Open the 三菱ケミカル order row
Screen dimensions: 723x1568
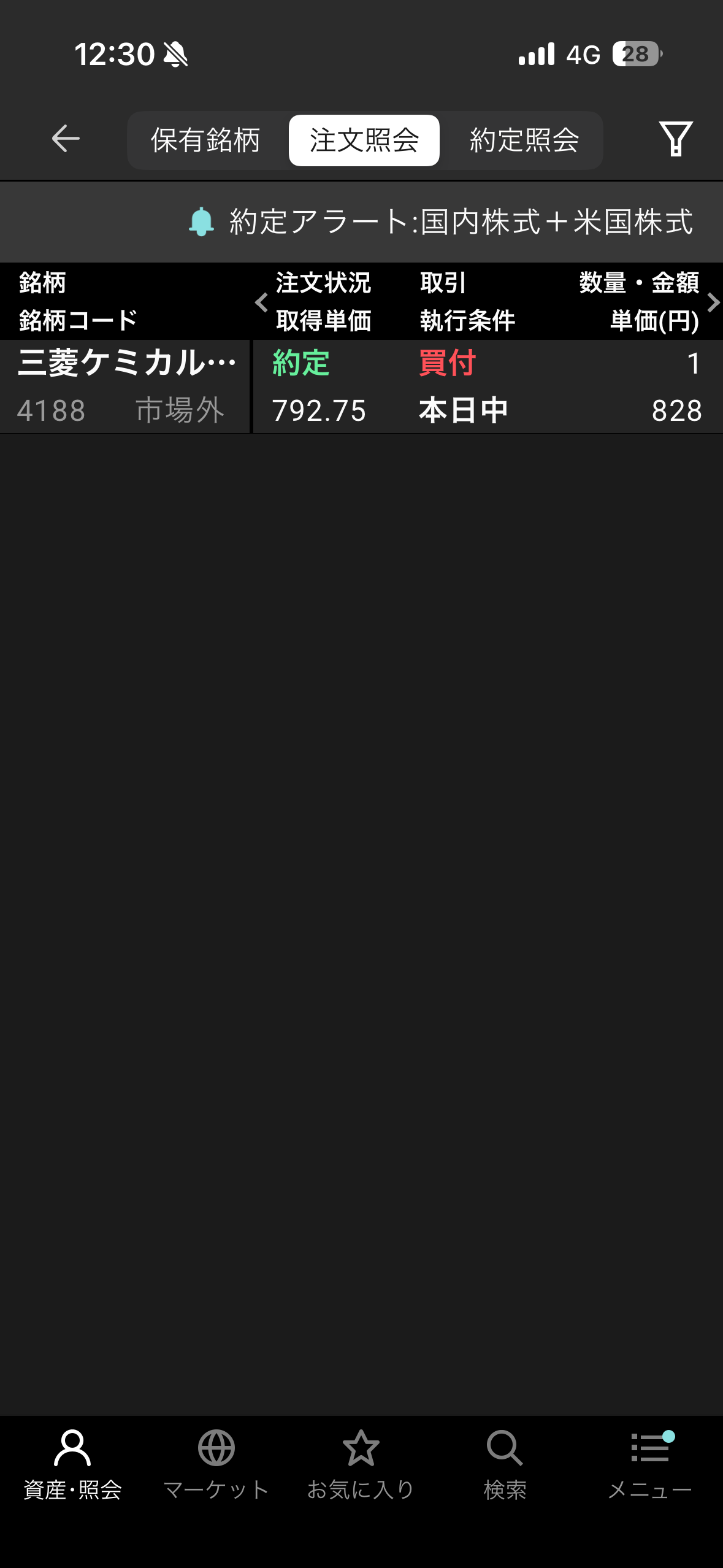362,386
